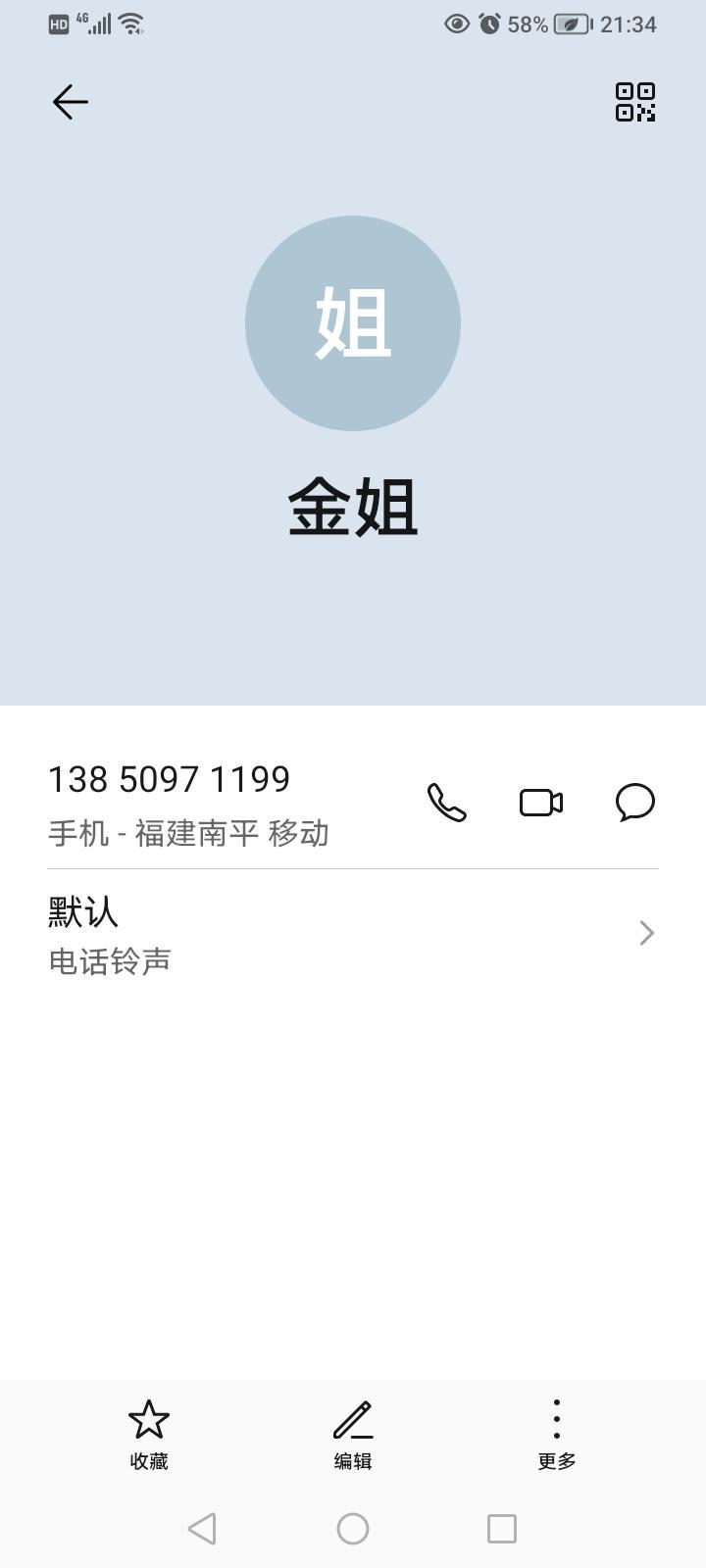Image resolution: width=706 pixels, height=1568 pixels.
Task: Start a video call with 金姐
Action: (x=541, y=803)
